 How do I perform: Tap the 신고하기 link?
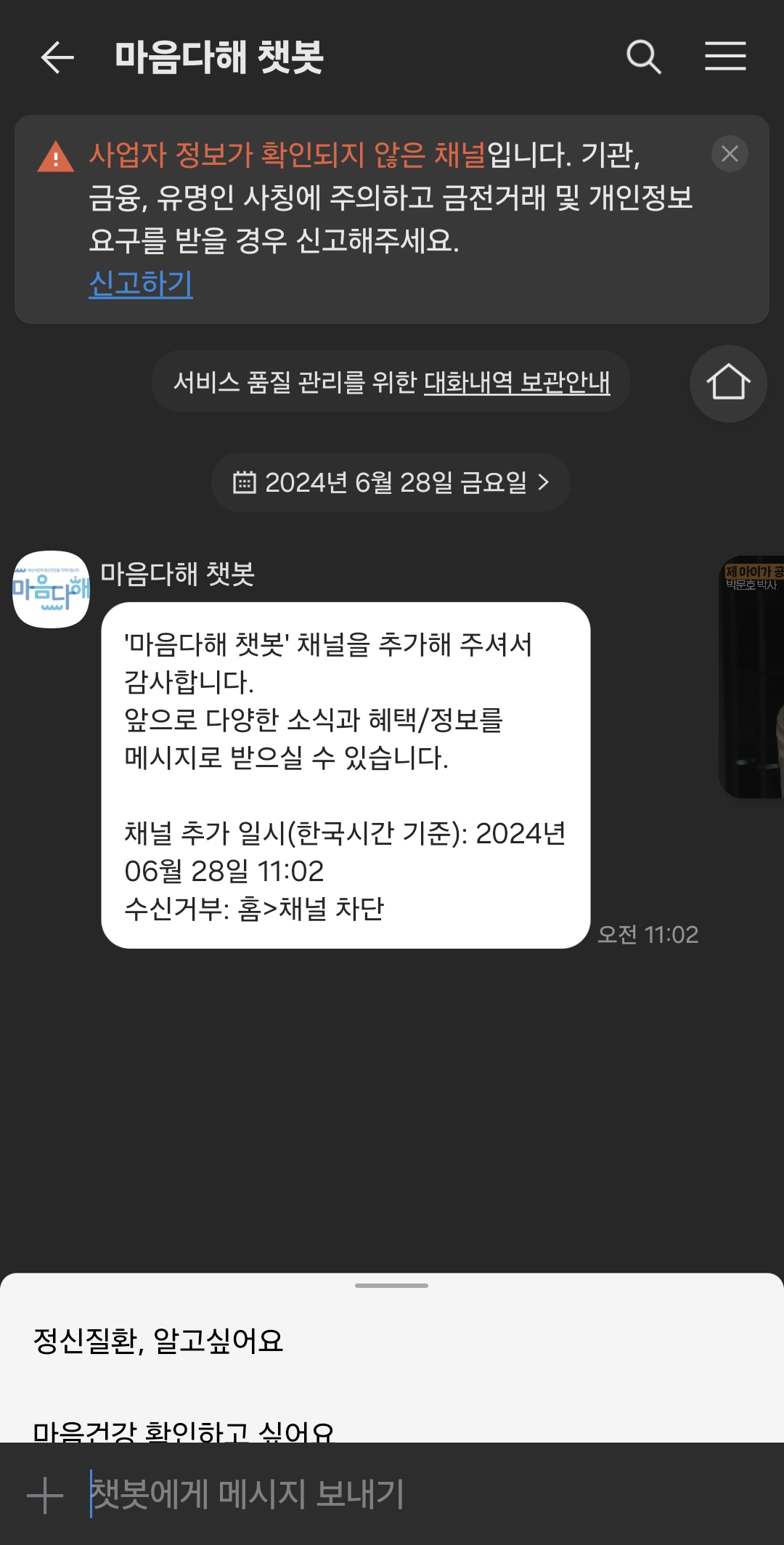141,283
